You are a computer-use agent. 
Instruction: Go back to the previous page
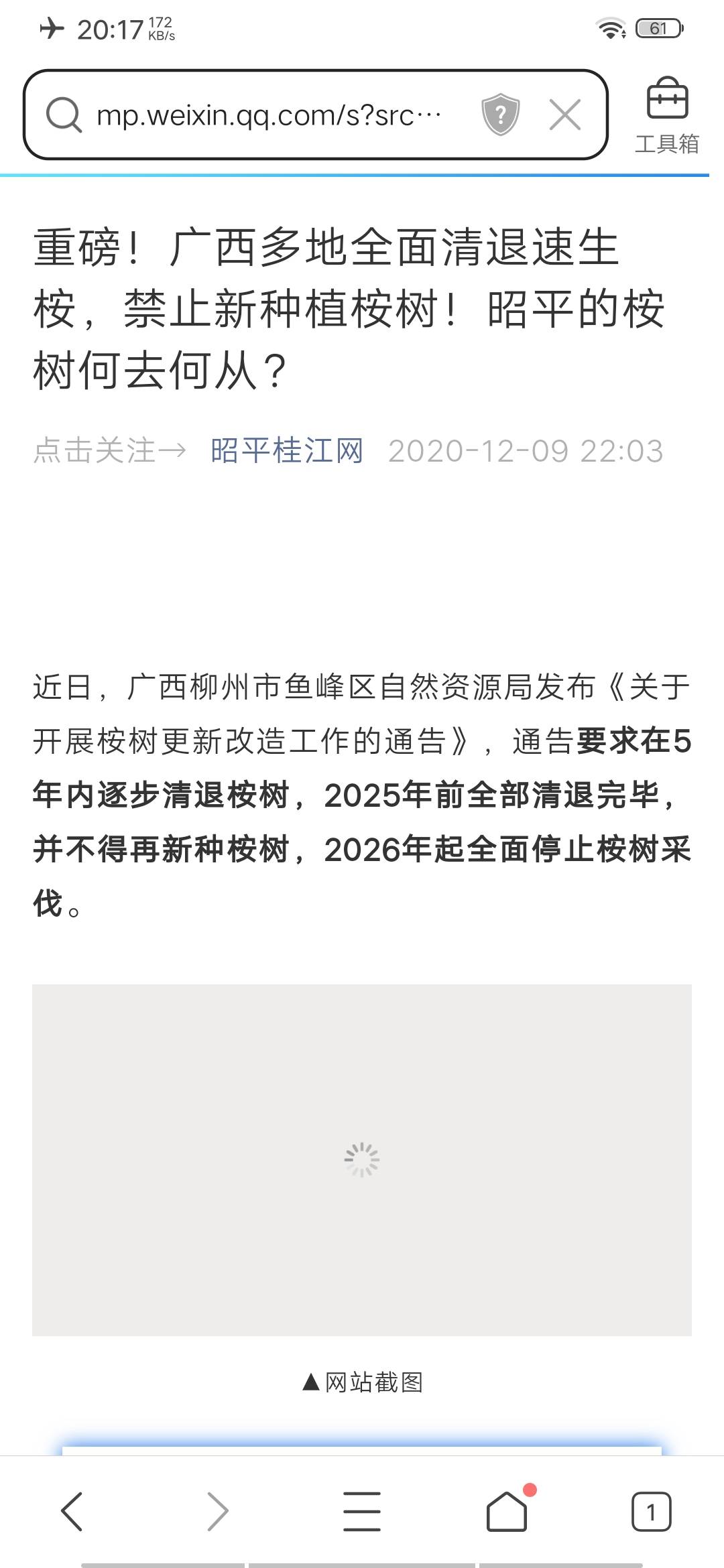(x=72, y=1511)
